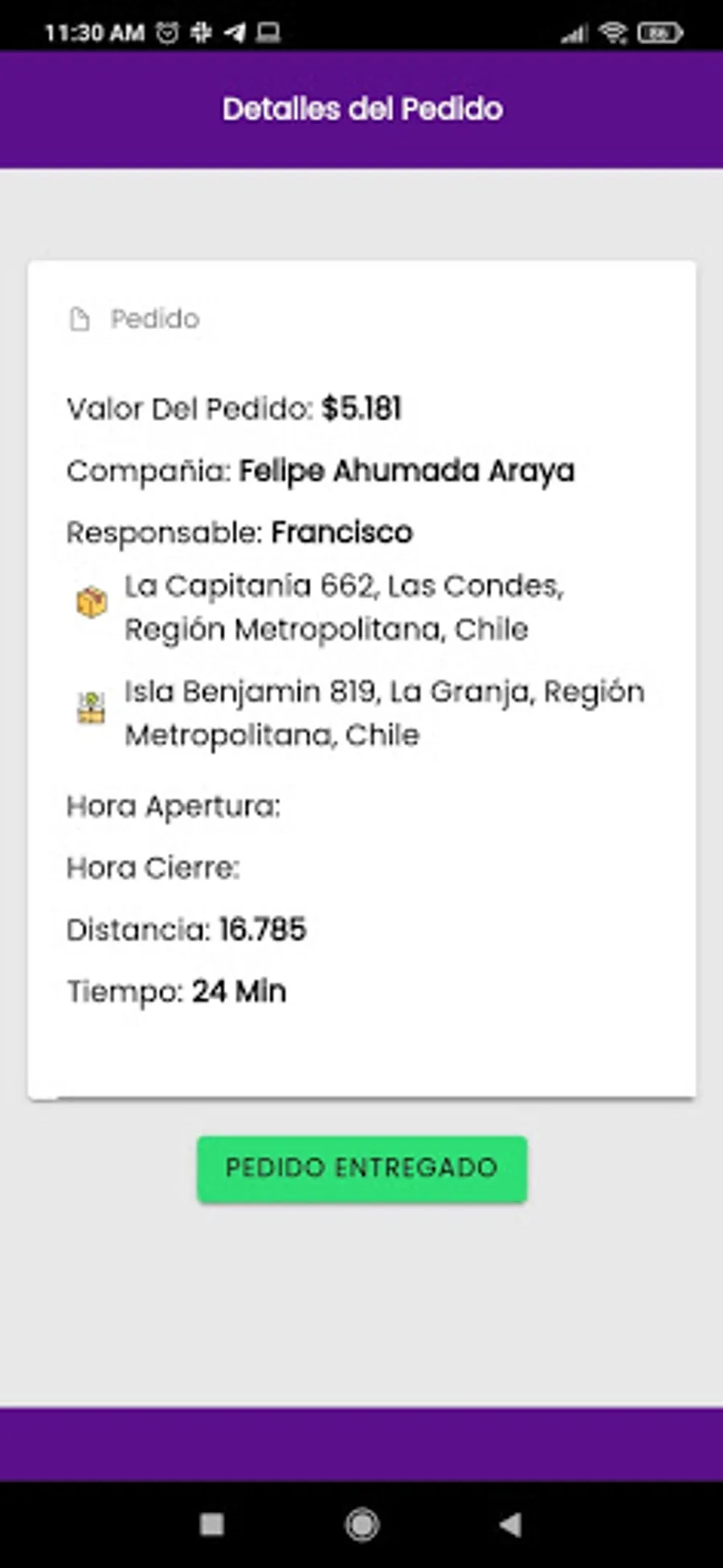Open the recent apps view
This screenshot has width=723, height=1568.
212,1524
